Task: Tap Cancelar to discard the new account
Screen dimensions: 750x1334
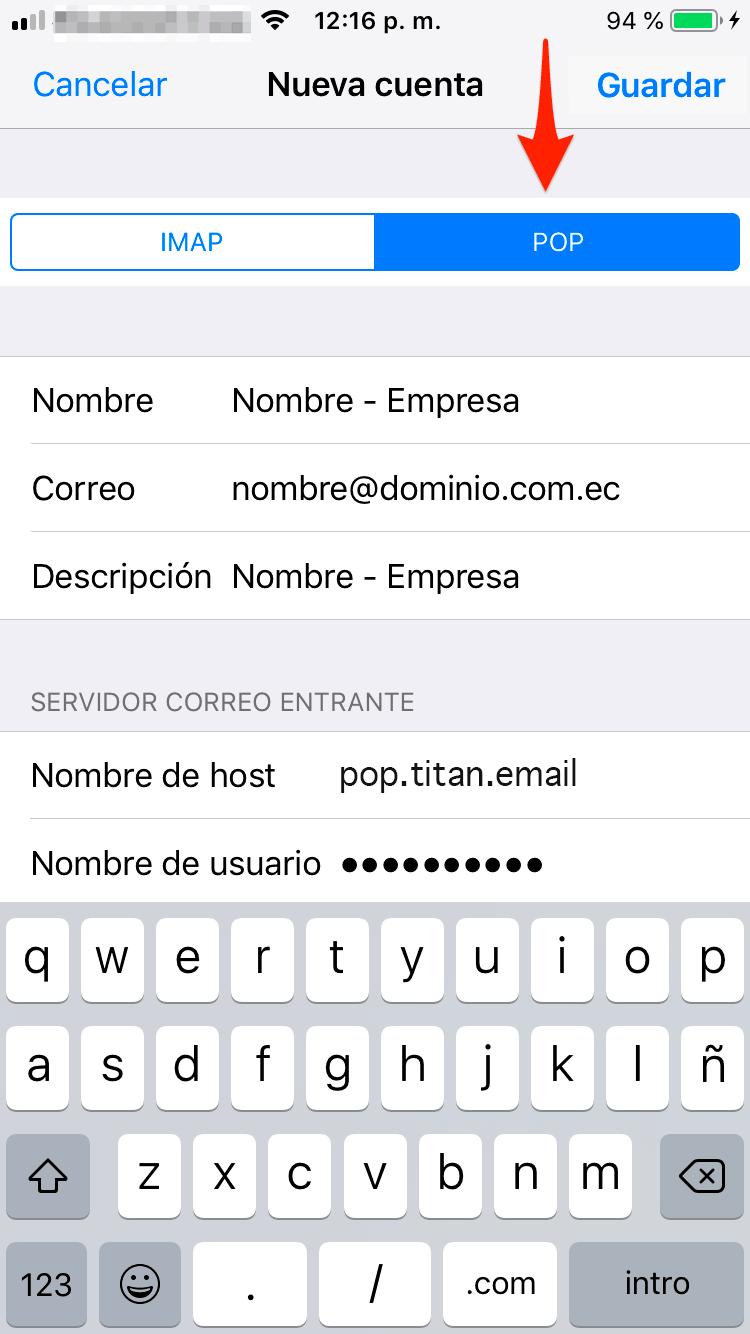Action: (x=99, y=85)
